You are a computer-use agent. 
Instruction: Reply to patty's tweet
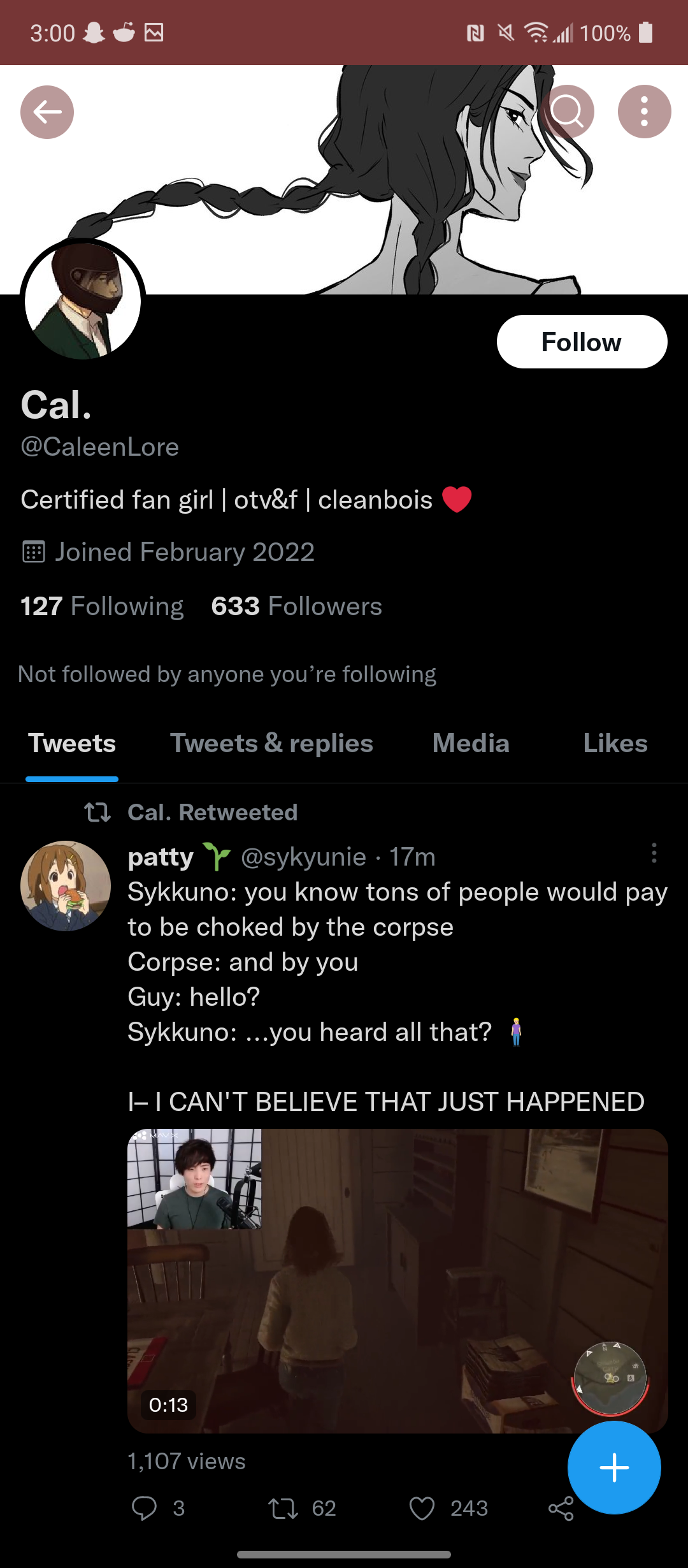coord(145,1509)
